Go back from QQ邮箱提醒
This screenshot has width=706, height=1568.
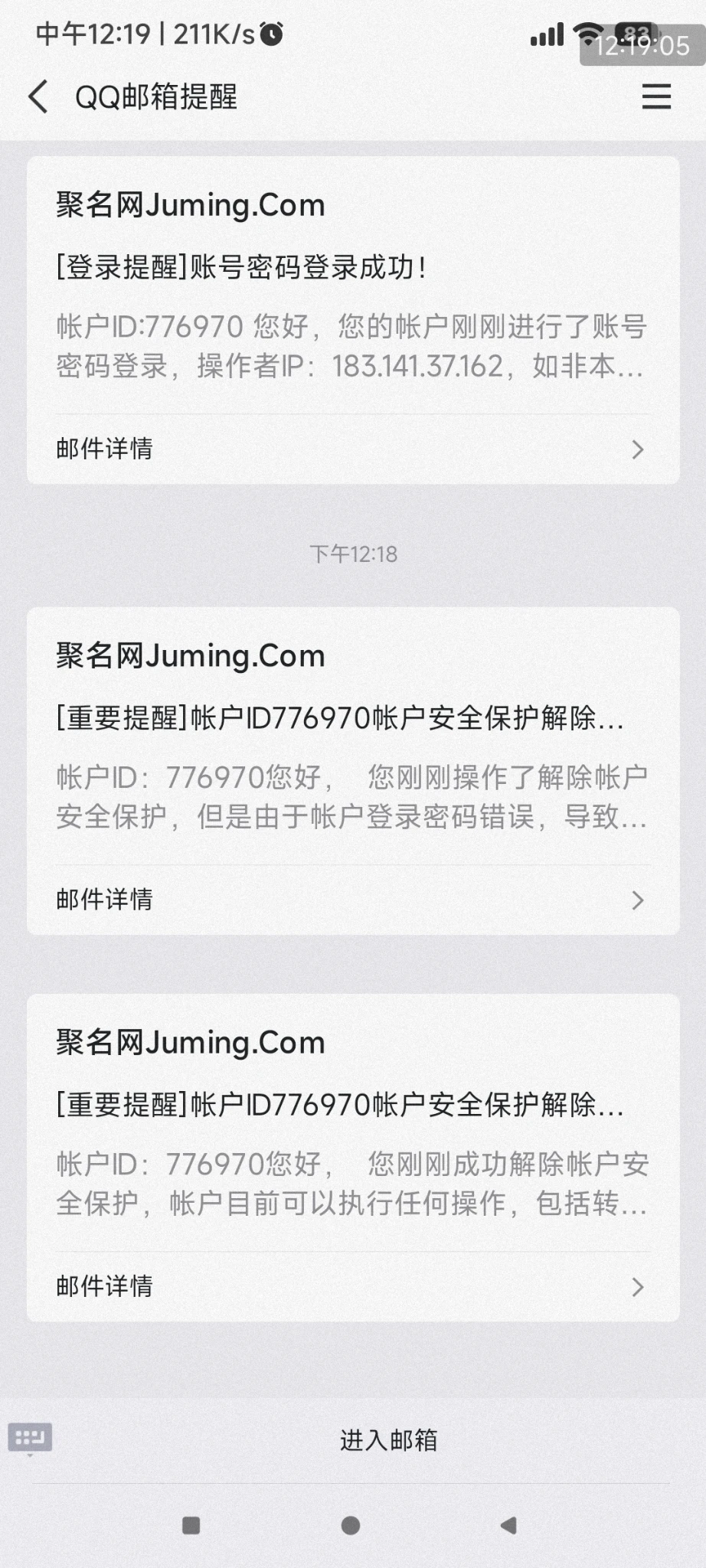pos(38,97)
